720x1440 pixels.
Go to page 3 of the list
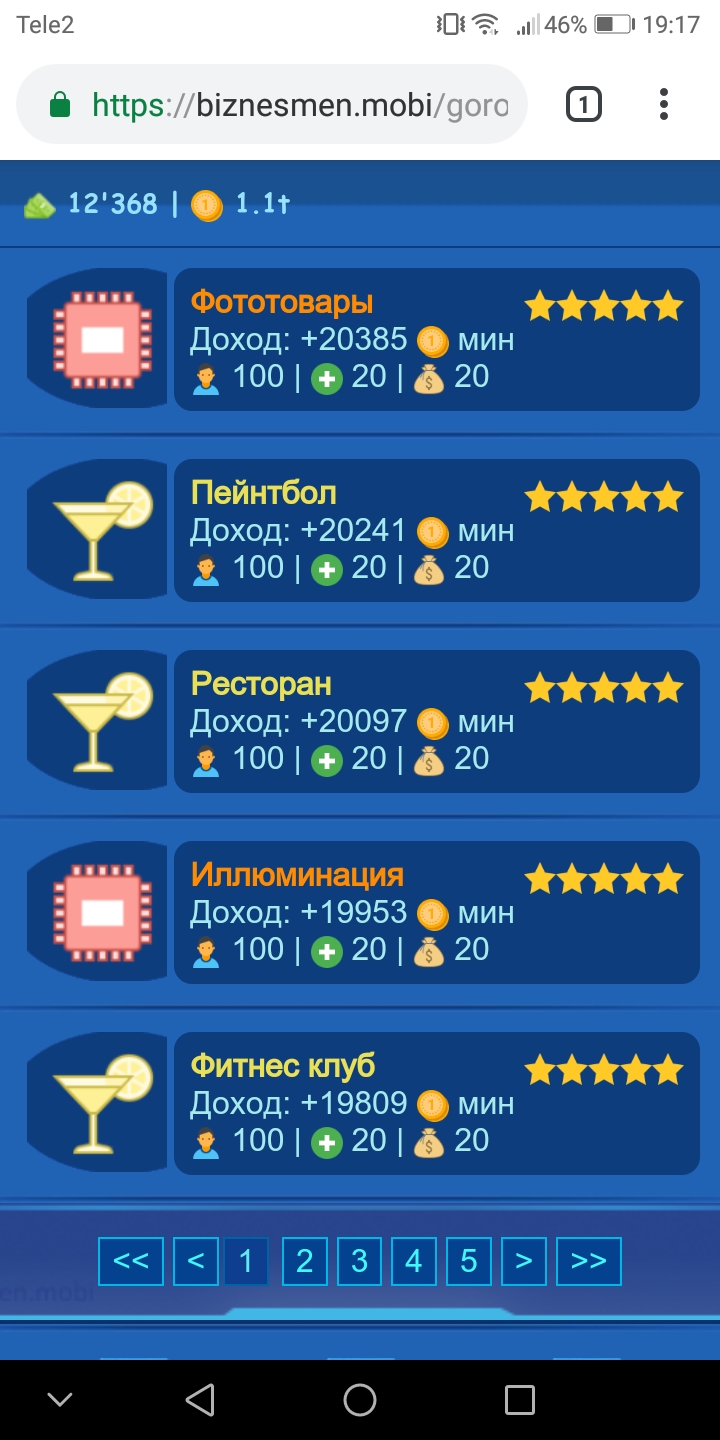[x=359, y=1261]
